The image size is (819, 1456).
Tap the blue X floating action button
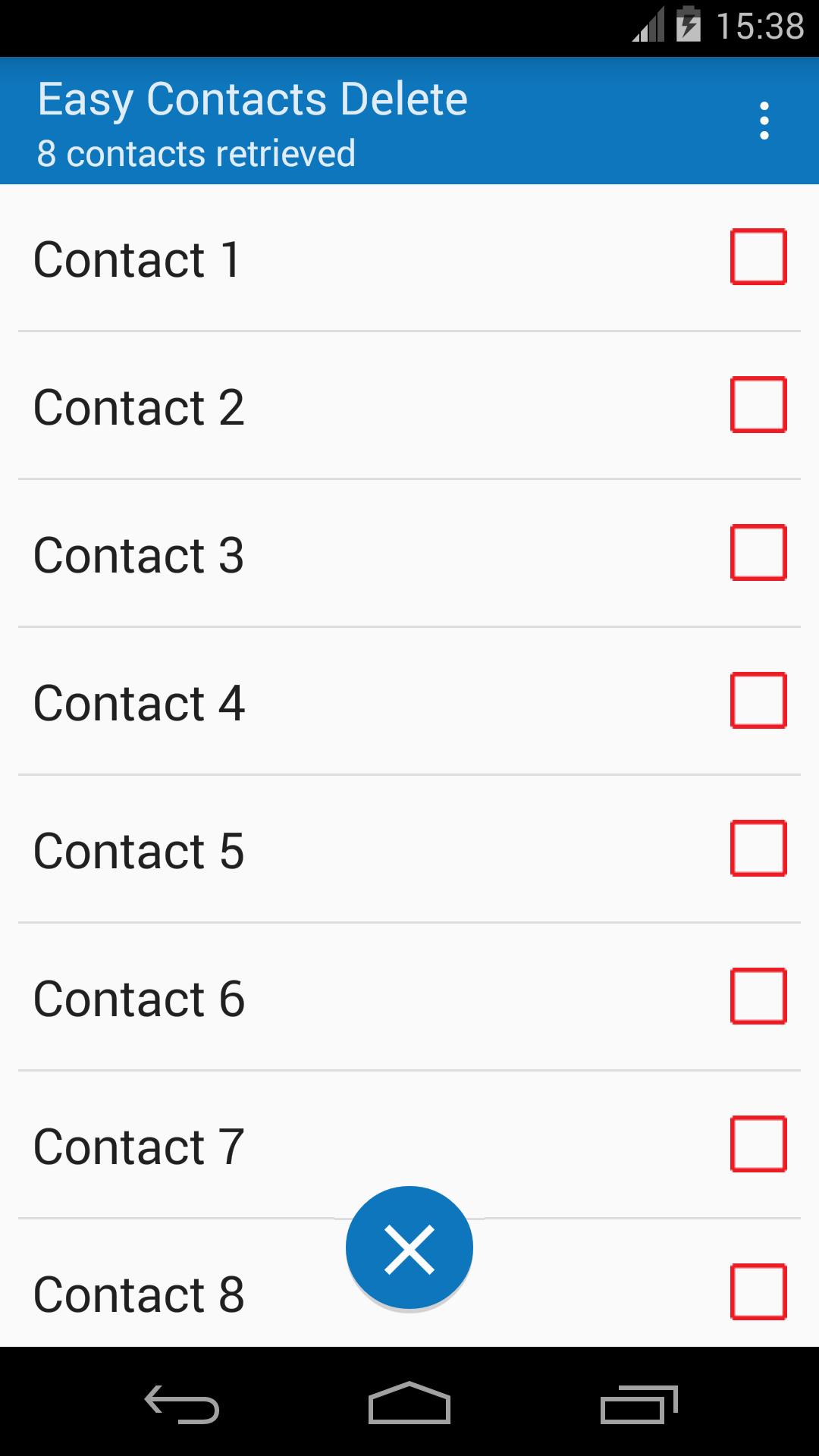point(409,1247)
